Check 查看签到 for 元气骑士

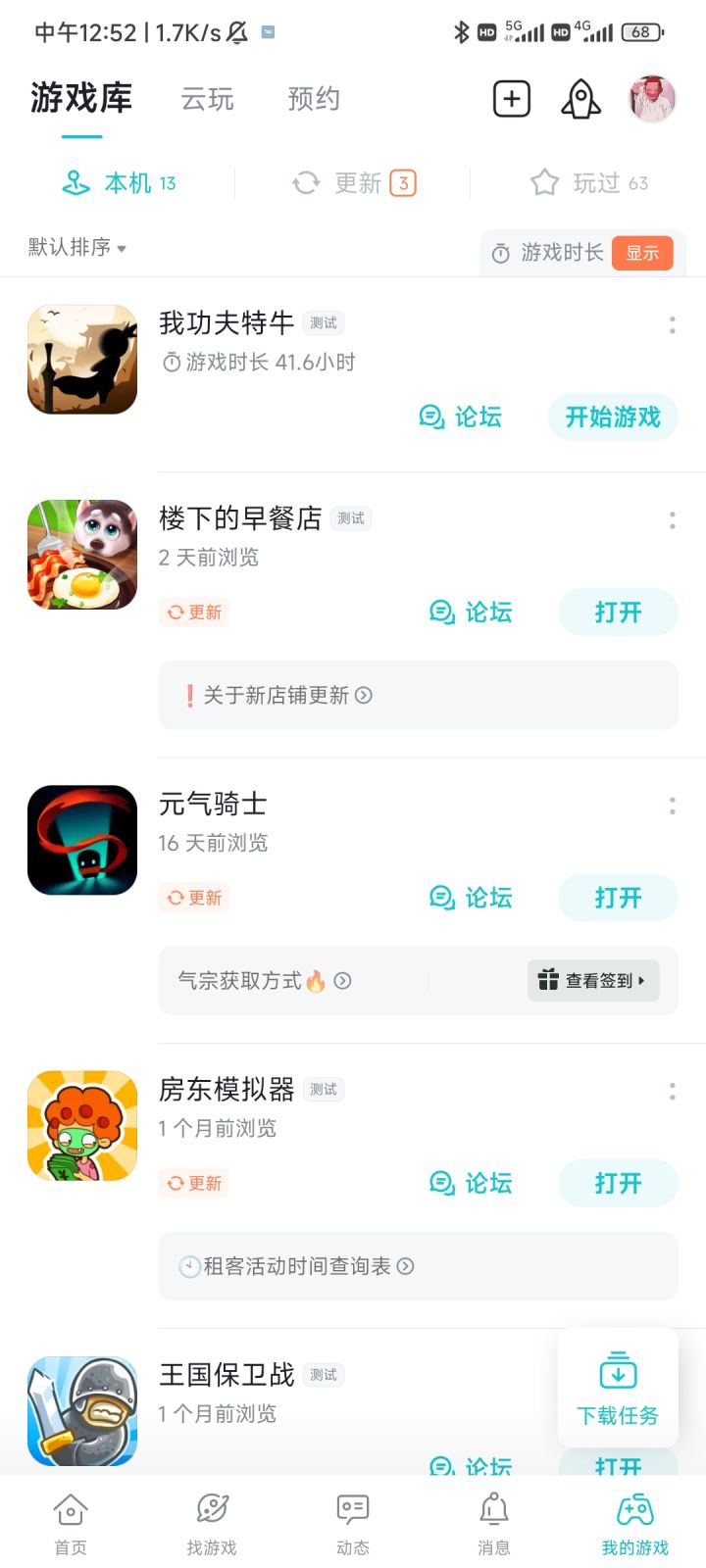coord(593,981)
